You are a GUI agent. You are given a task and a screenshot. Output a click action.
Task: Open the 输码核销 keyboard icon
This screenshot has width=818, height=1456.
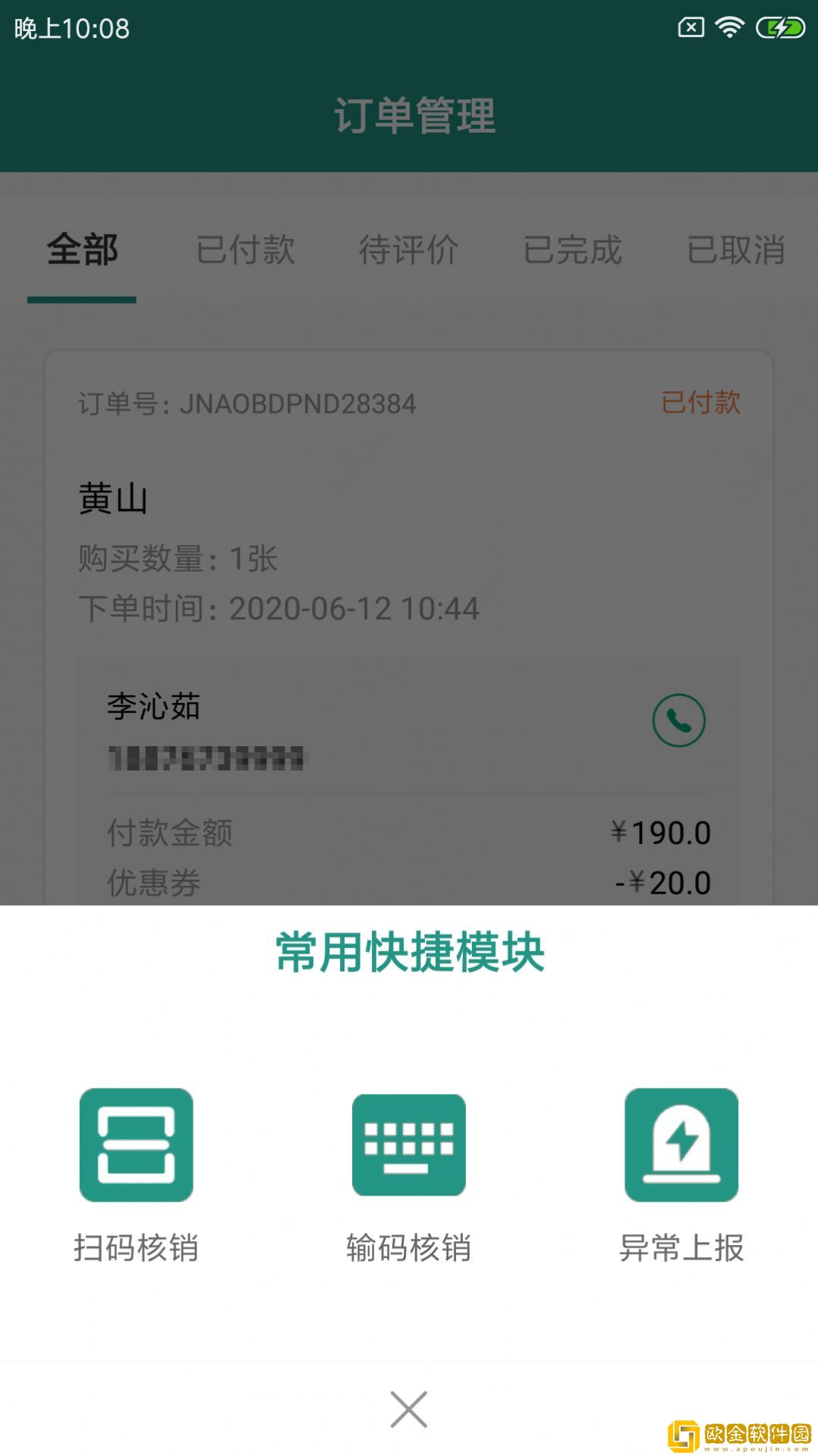click(x=408, y=1145)
